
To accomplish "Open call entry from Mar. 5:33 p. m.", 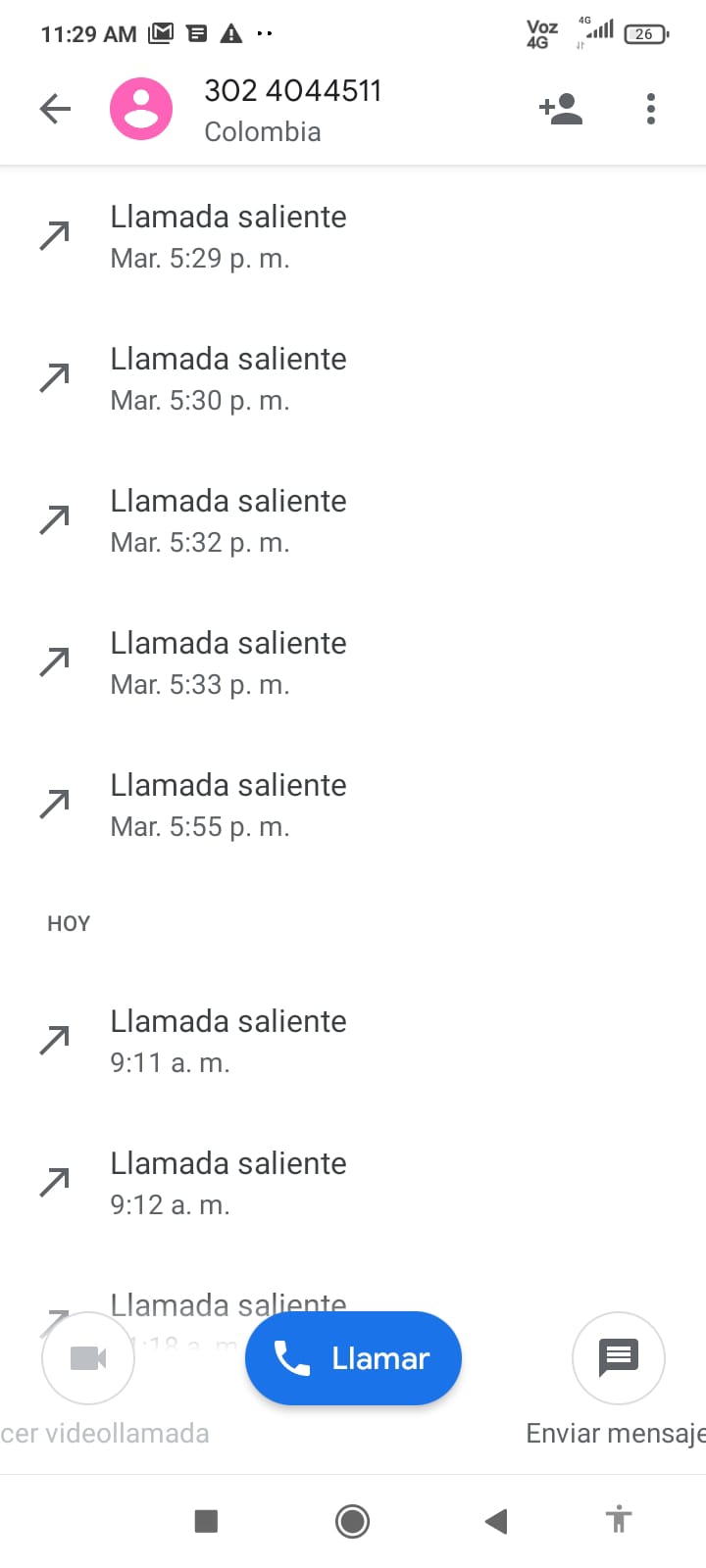I will pyautogui.click(x=227, y=662).
